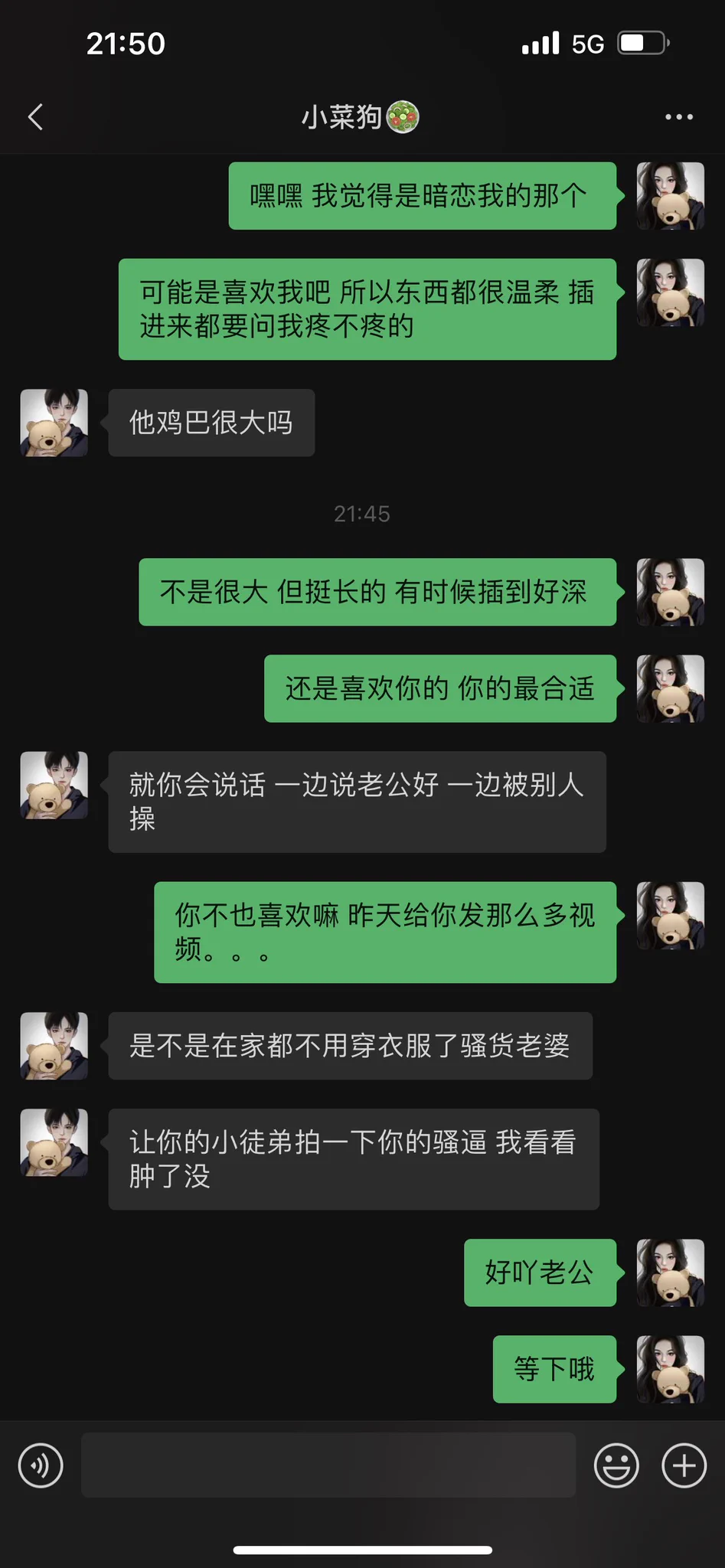Open sender avatar beside the 等下哦 message
The height and width of the screenshot is (1568, 725).
(671, 1369)
